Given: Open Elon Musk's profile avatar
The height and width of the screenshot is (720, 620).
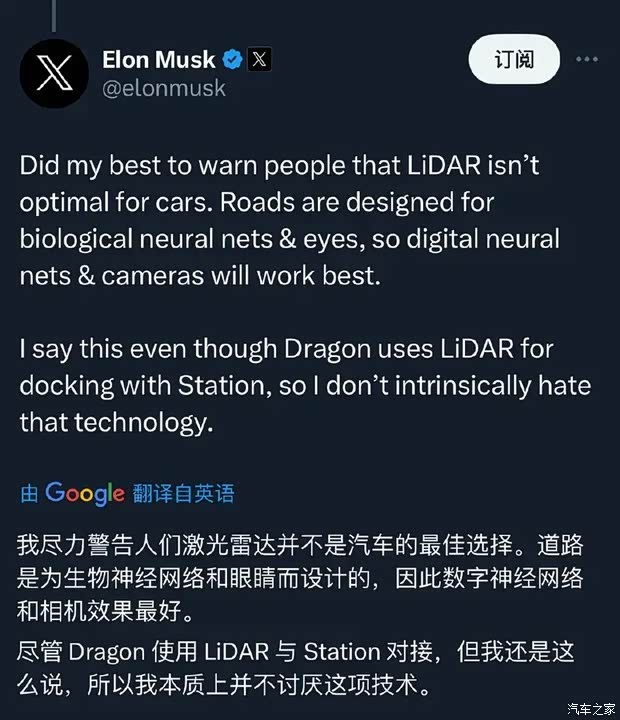Looking at the screenshot, I should (54, 73).
